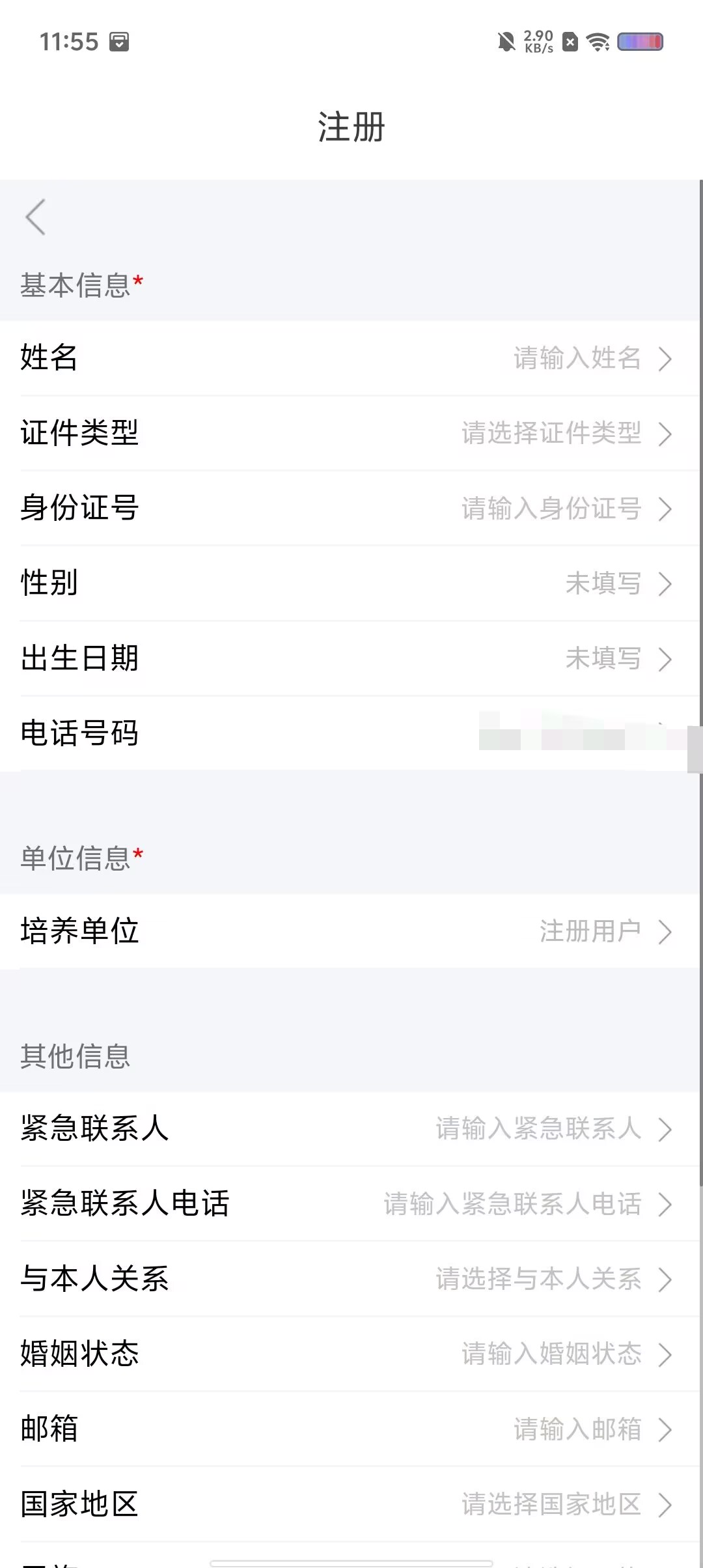
Task: Pick a date for 出生日期
Action: tap(603, 658)
